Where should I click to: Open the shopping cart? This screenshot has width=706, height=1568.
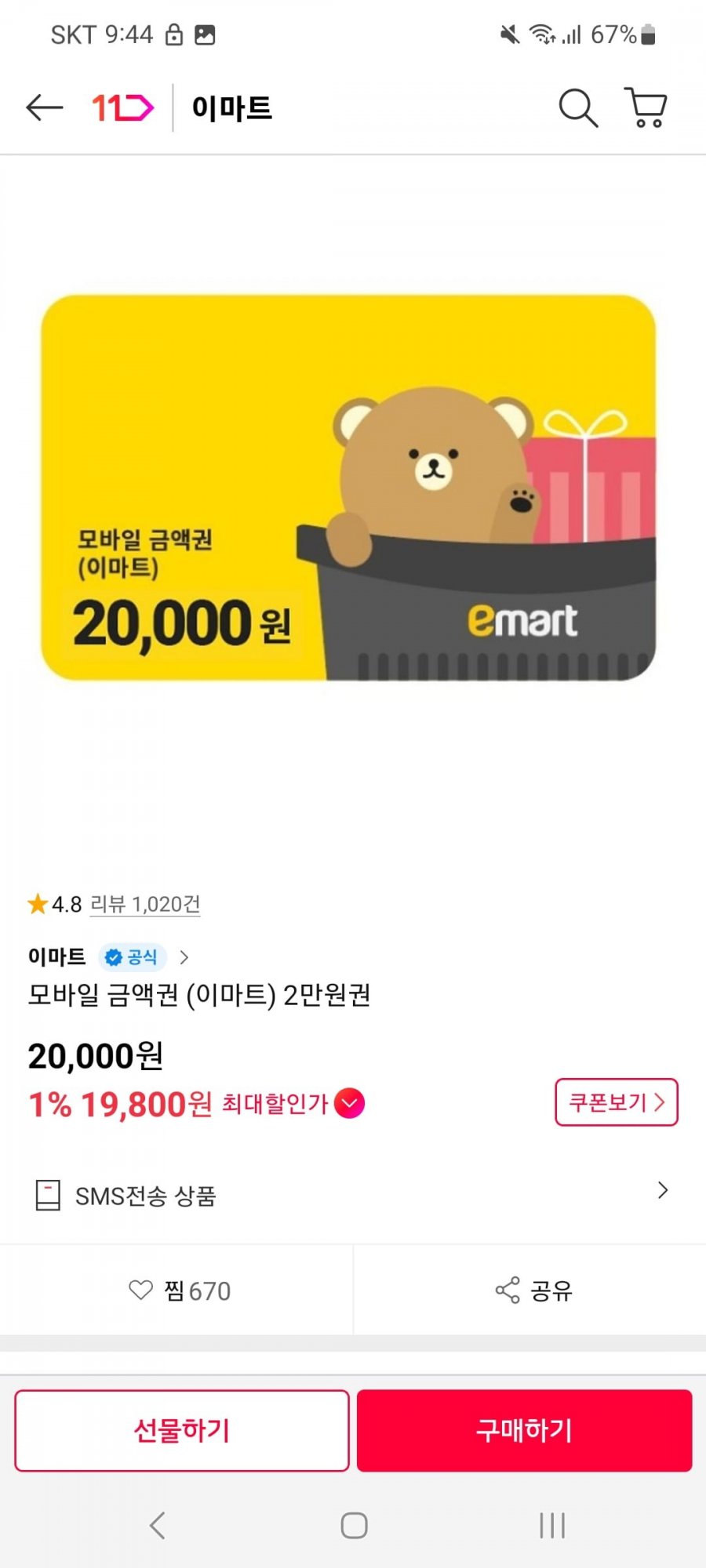pyautogui.click(x=646, y=107)
